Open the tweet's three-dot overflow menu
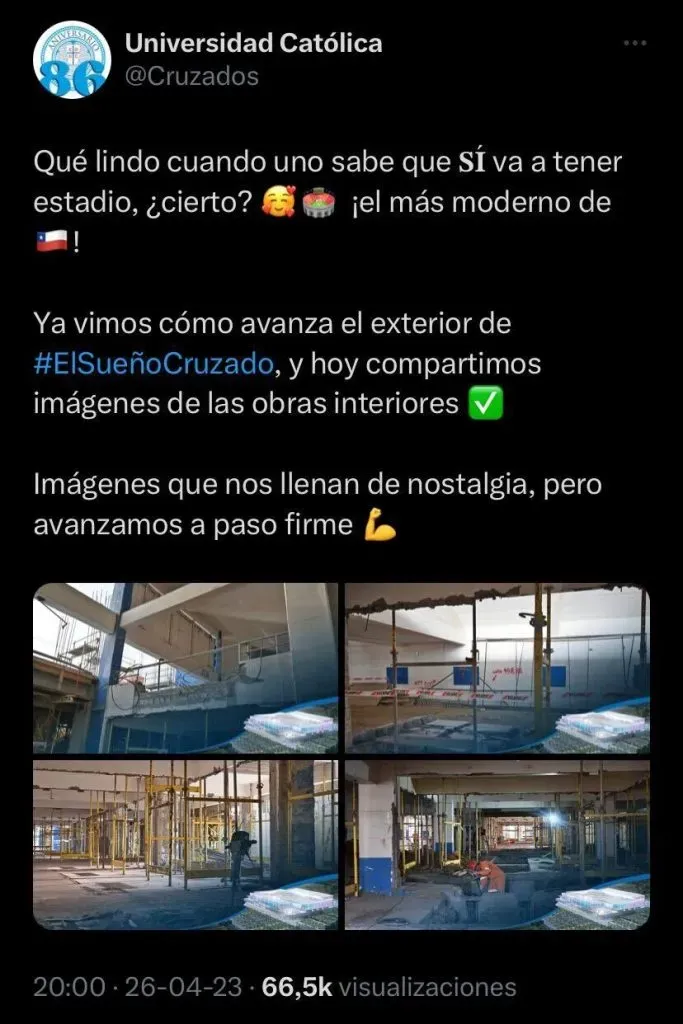683x1024 pixels. (634, 44)
